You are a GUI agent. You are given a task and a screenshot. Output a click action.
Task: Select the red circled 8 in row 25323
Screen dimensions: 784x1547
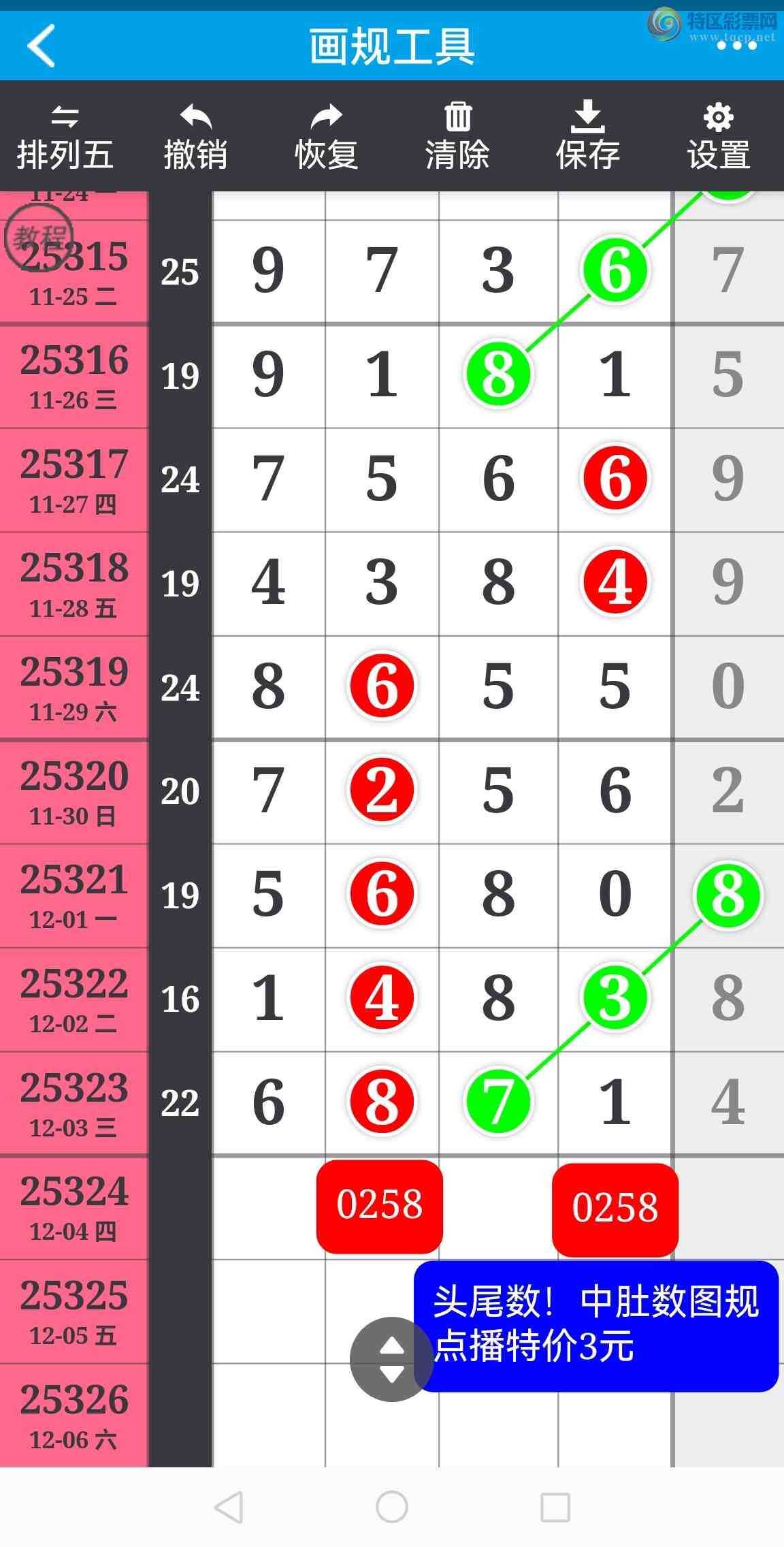pos(382,1102)
